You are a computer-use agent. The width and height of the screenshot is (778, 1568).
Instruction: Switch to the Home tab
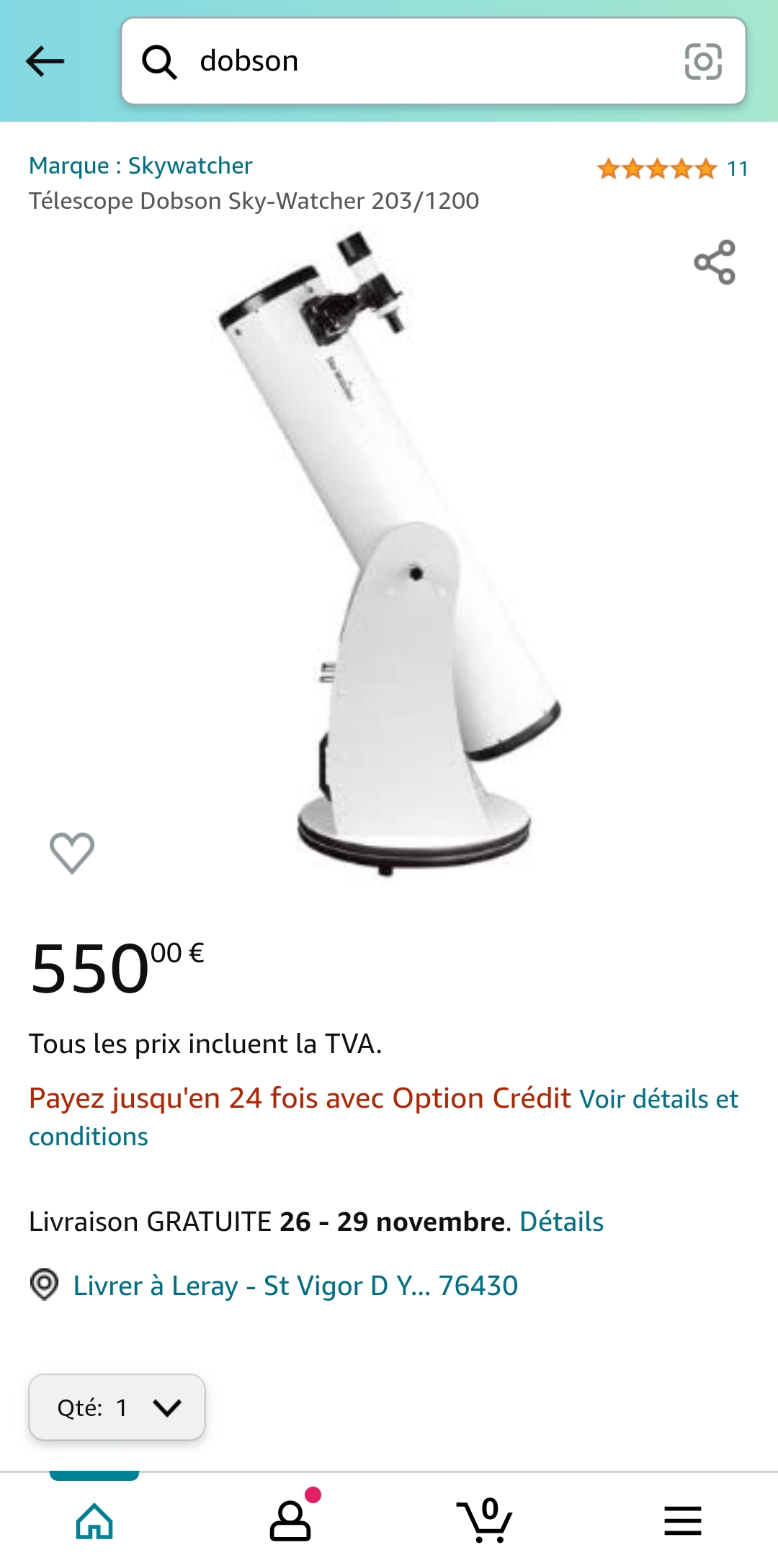coord(94,1520)
